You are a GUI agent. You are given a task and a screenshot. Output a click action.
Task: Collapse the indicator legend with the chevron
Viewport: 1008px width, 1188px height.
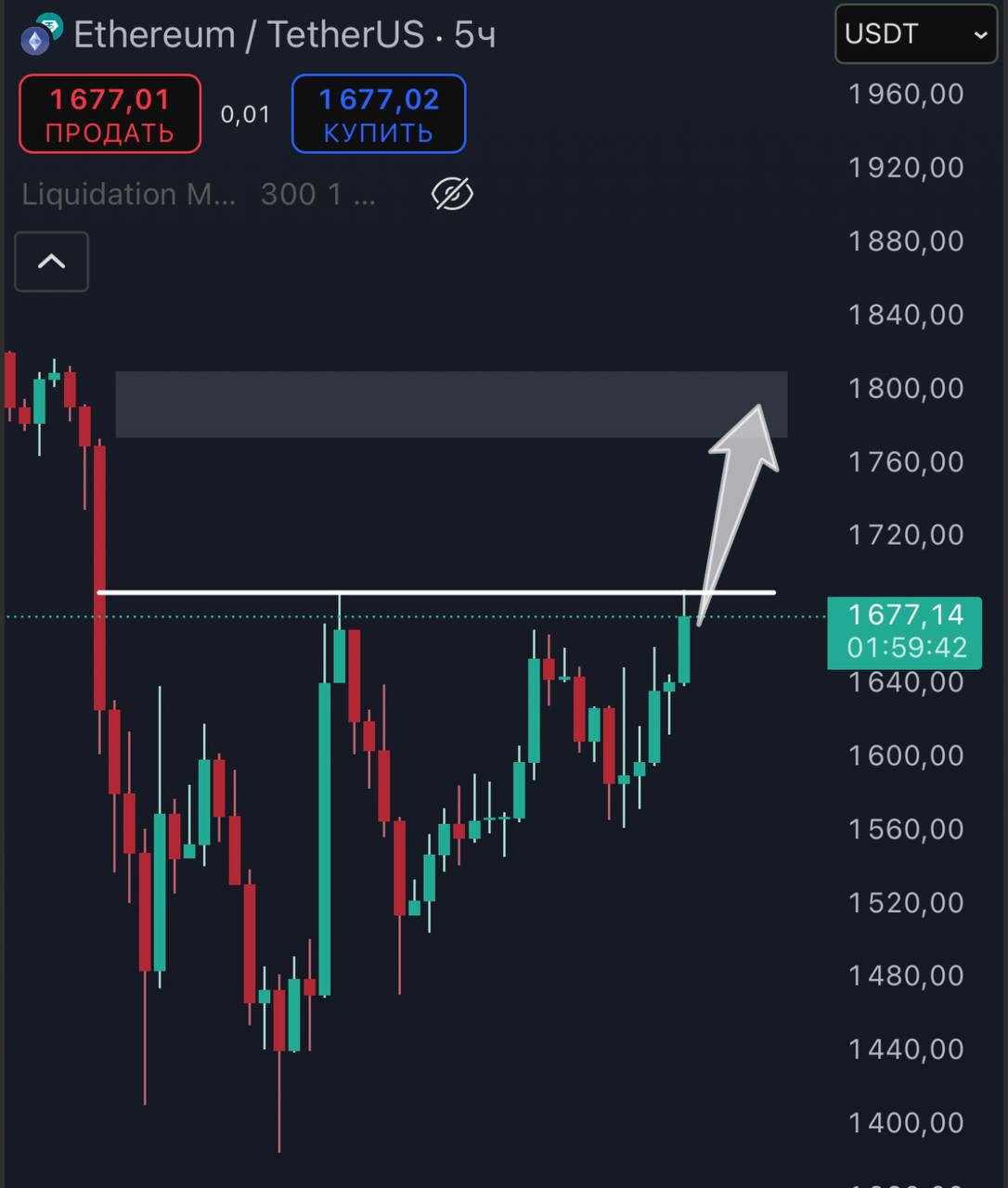click(52, 262)
